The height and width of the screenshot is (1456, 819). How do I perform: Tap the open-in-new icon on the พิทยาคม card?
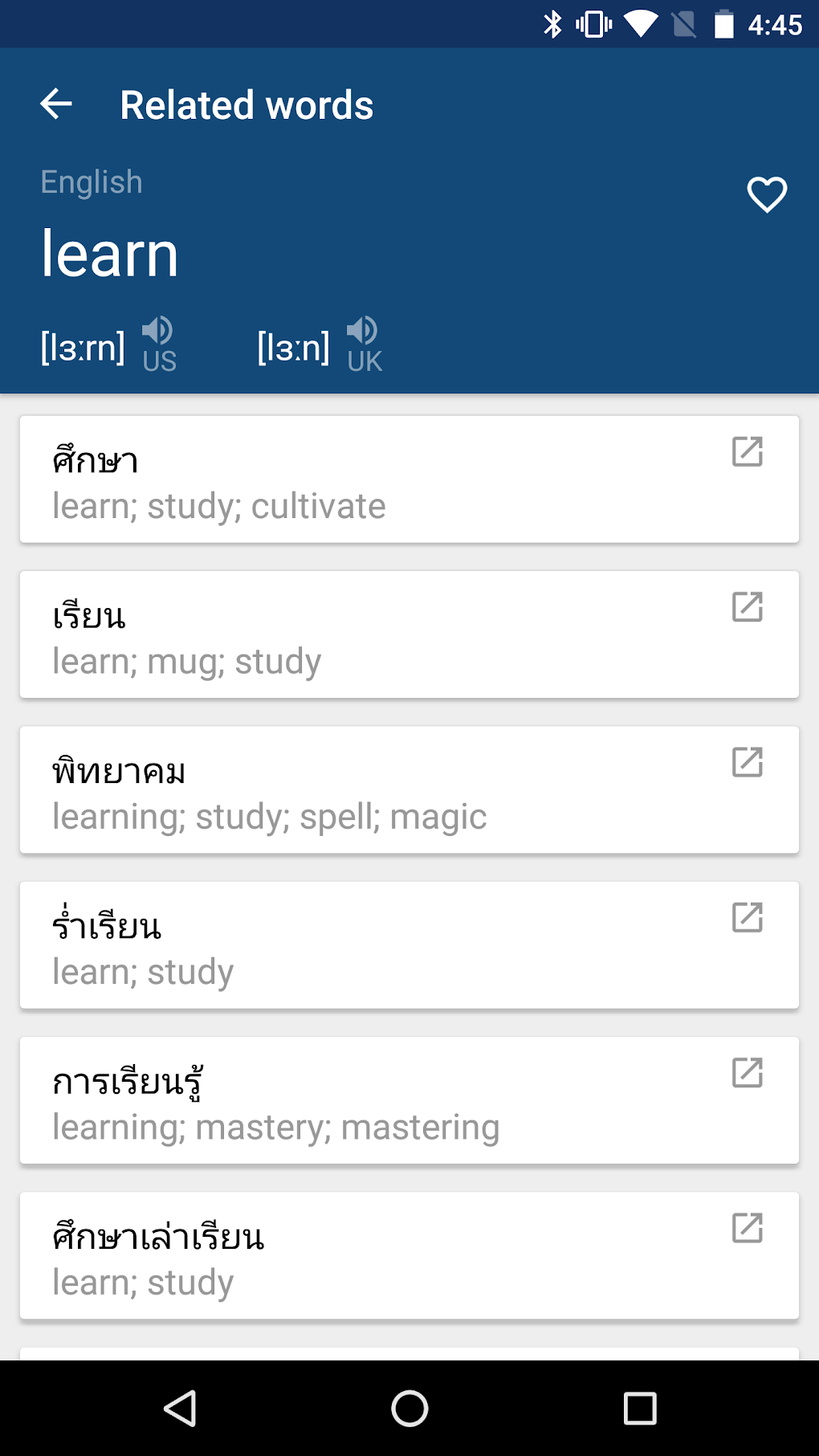click(x=747, y=762)
